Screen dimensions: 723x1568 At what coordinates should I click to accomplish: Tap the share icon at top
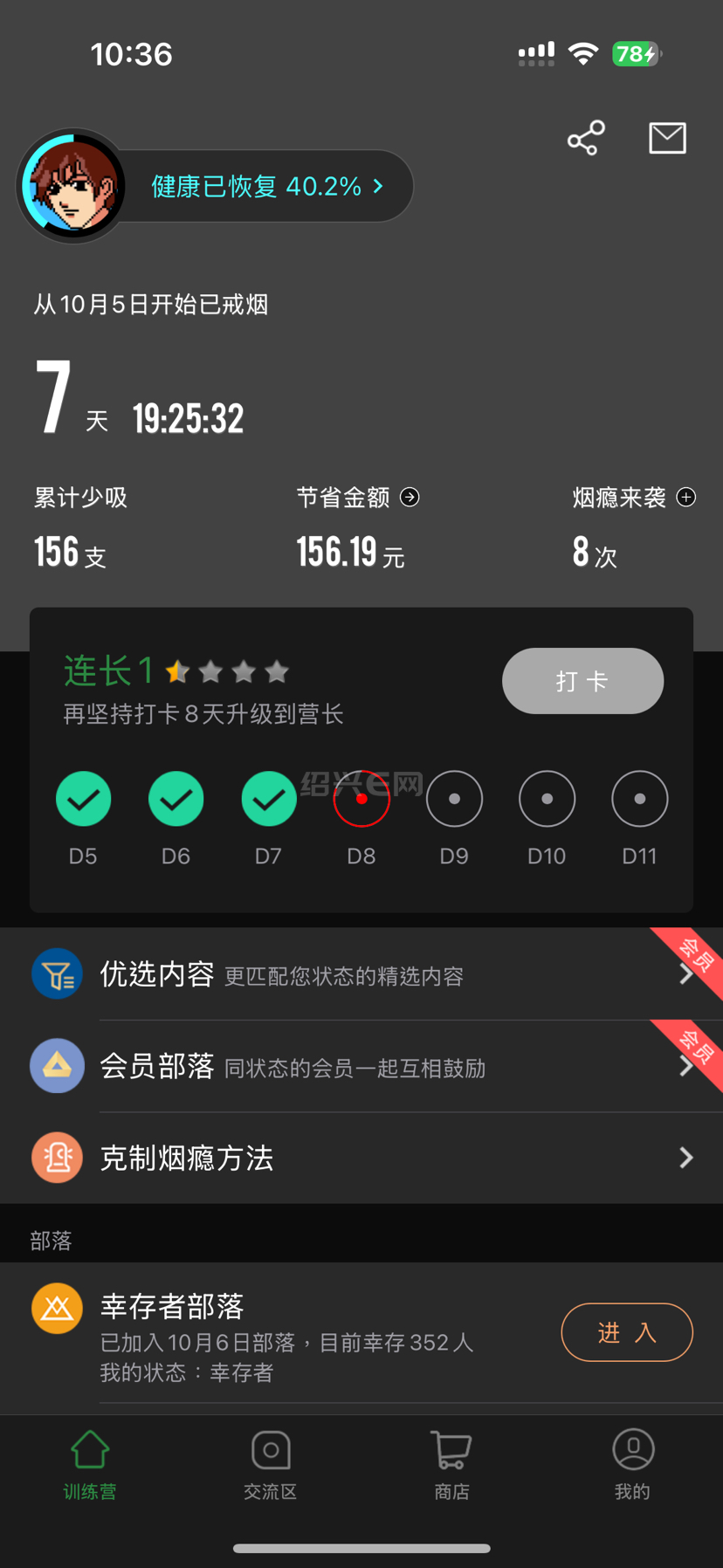click(585, 138)
